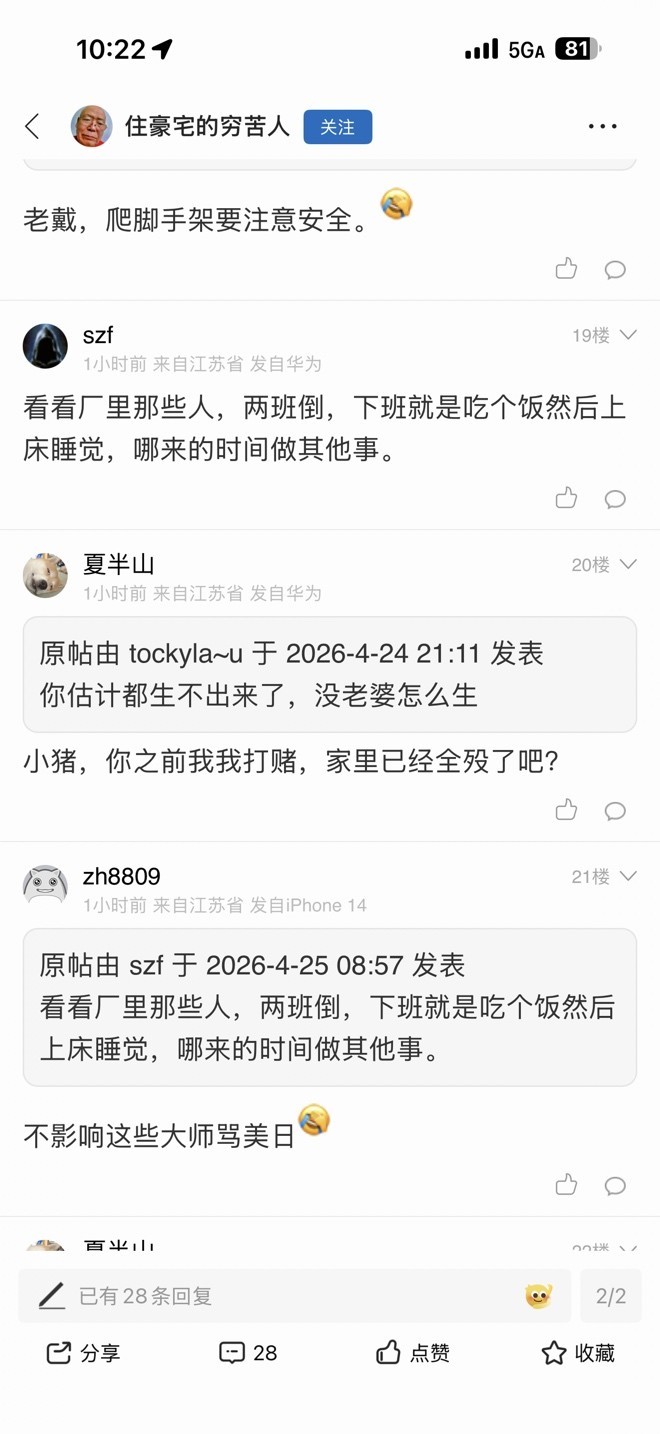Reply to 夏半山's 20楼 comment
Screen dimensions: 660x1434
tap(615, 810)
